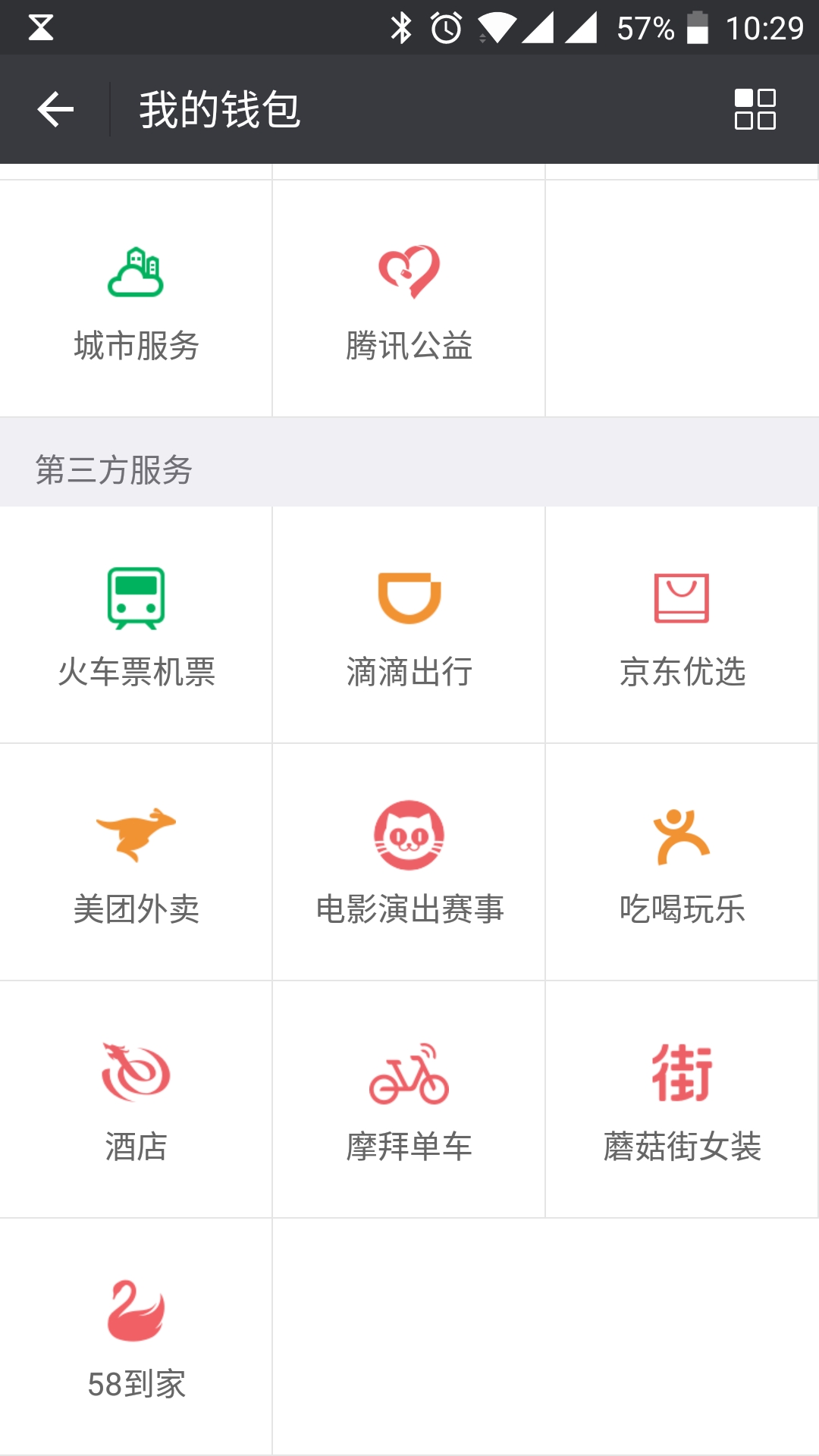
Task: Open the grid menu icon
Action: click(x=755, y=109)
